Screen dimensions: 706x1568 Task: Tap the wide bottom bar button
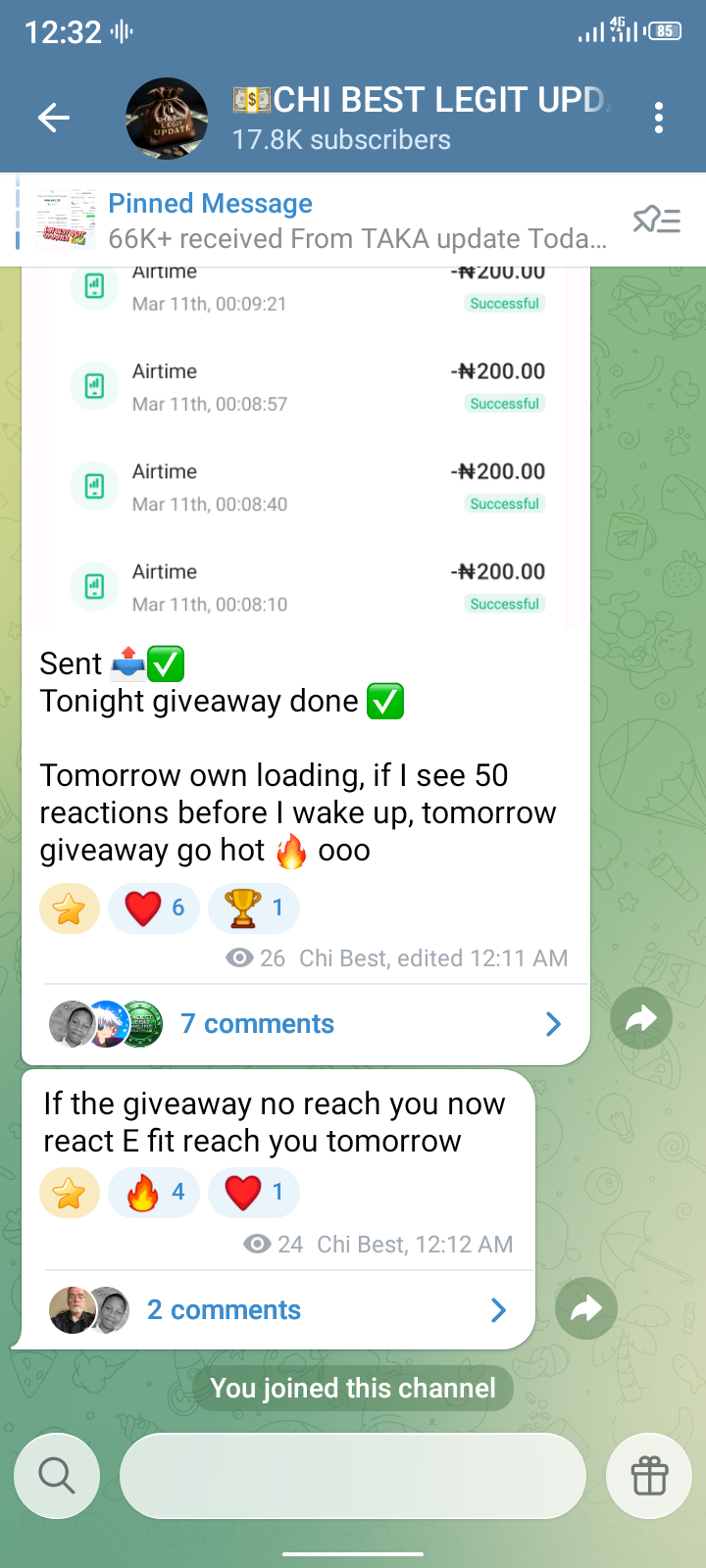pos(353,1476)
